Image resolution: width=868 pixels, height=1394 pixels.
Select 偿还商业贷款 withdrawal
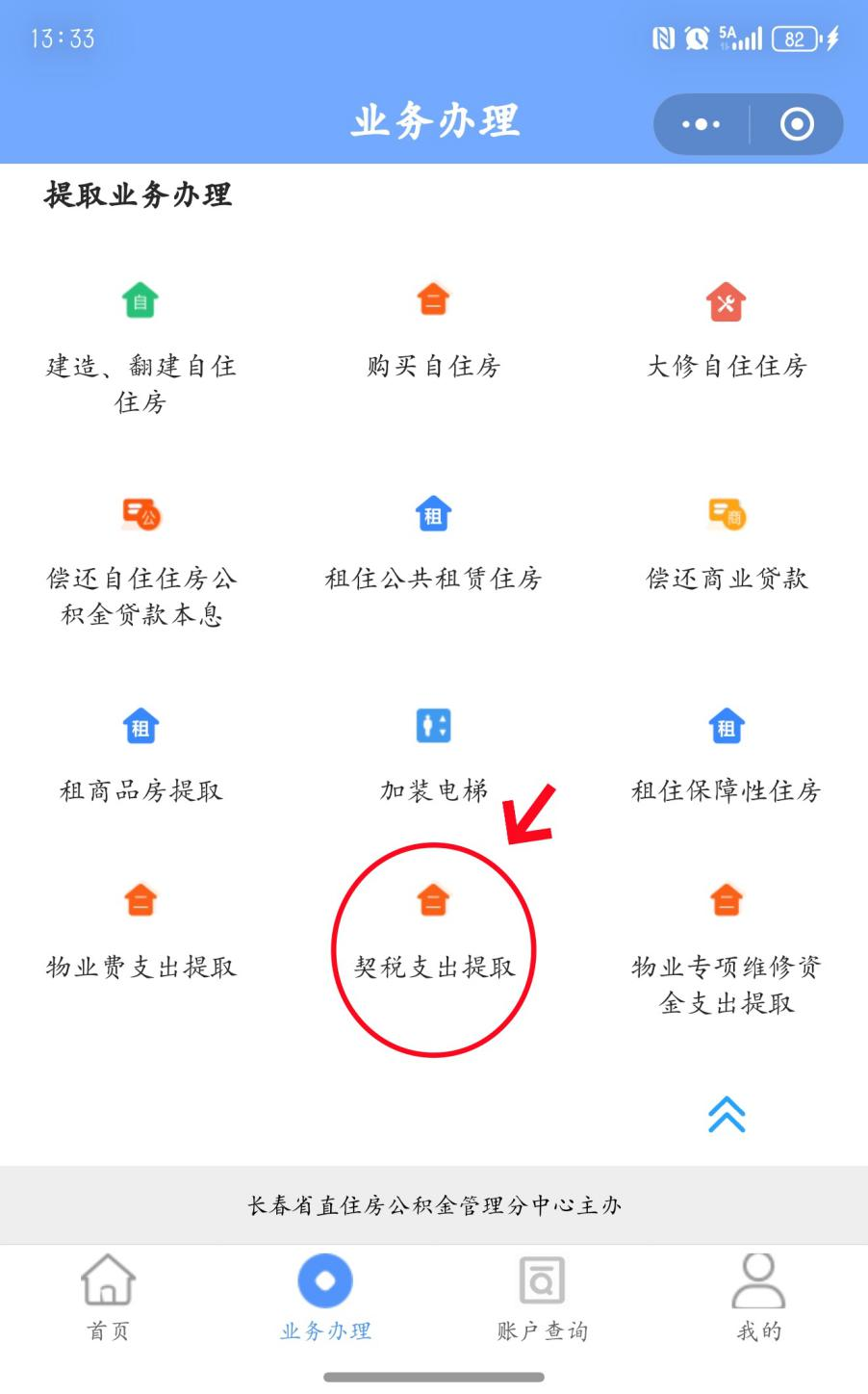coord(727,544)
